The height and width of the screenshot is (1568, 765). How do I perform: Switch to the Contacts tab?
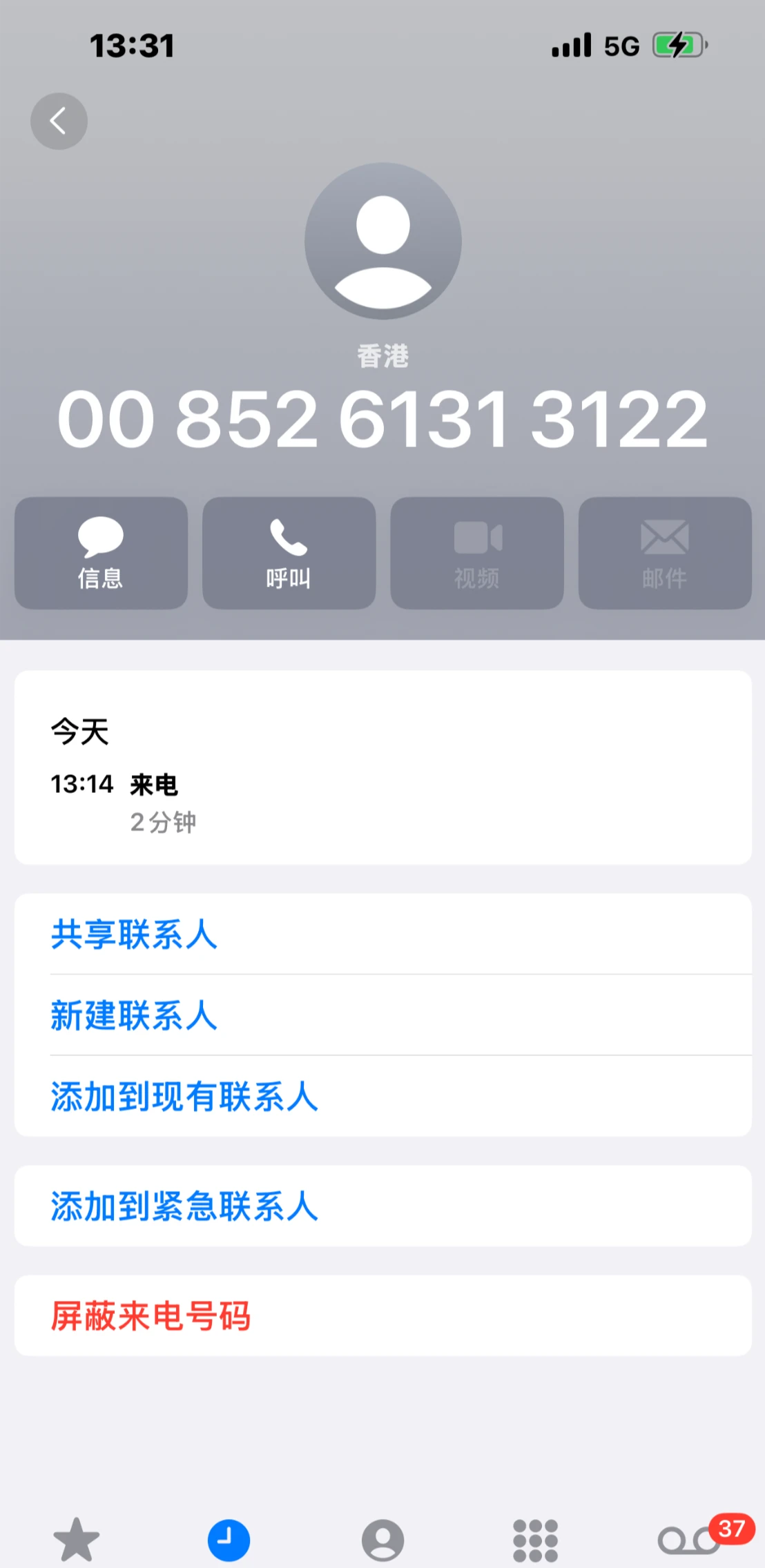(382, 1540)
